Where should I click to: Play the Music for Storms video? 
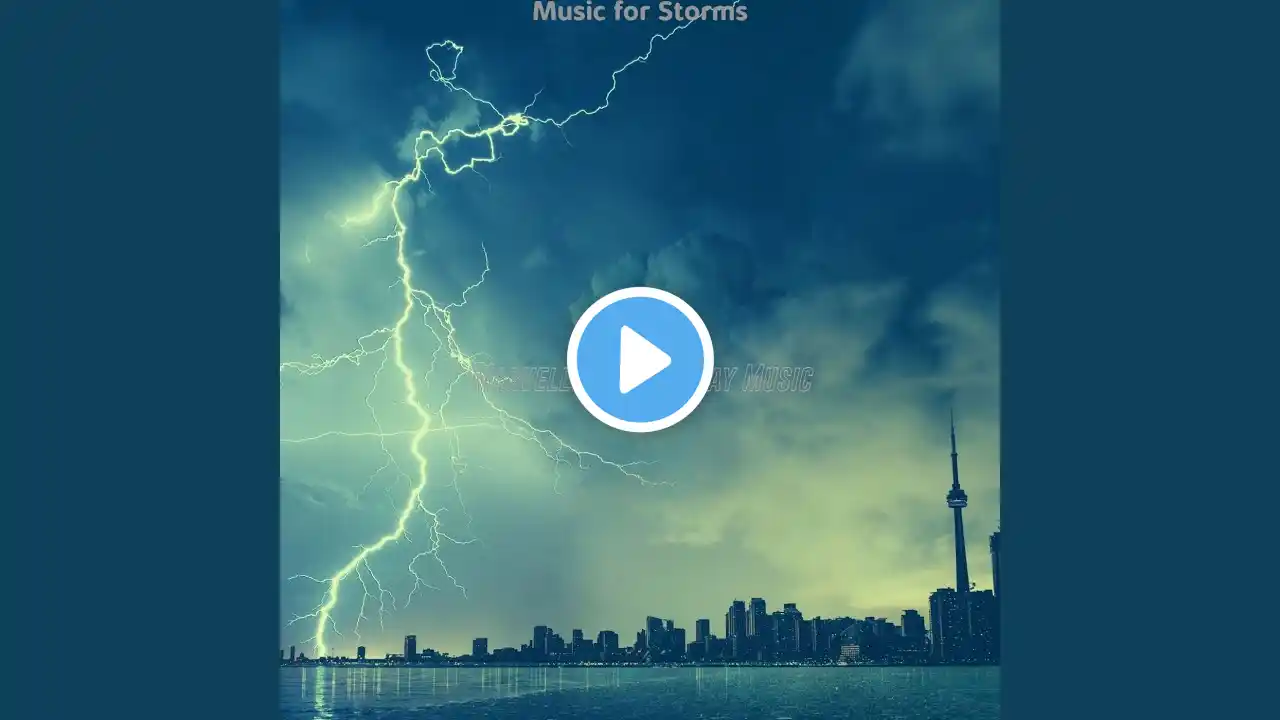[640, 359]
